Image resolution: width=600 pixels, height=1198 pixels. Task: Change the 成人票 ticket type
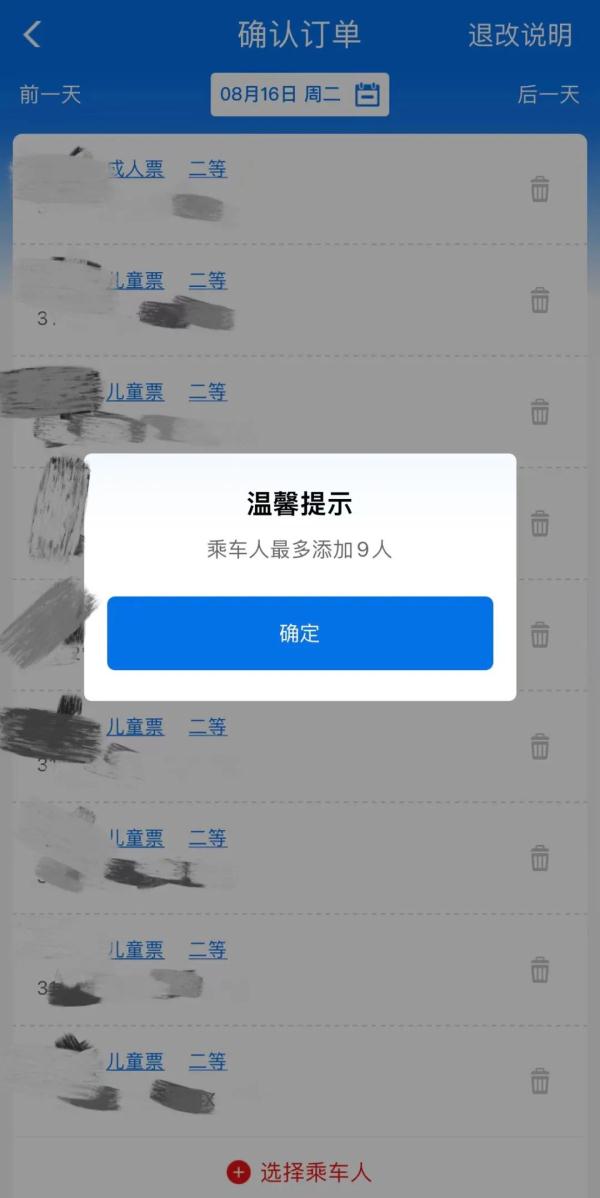coord(136,169)
